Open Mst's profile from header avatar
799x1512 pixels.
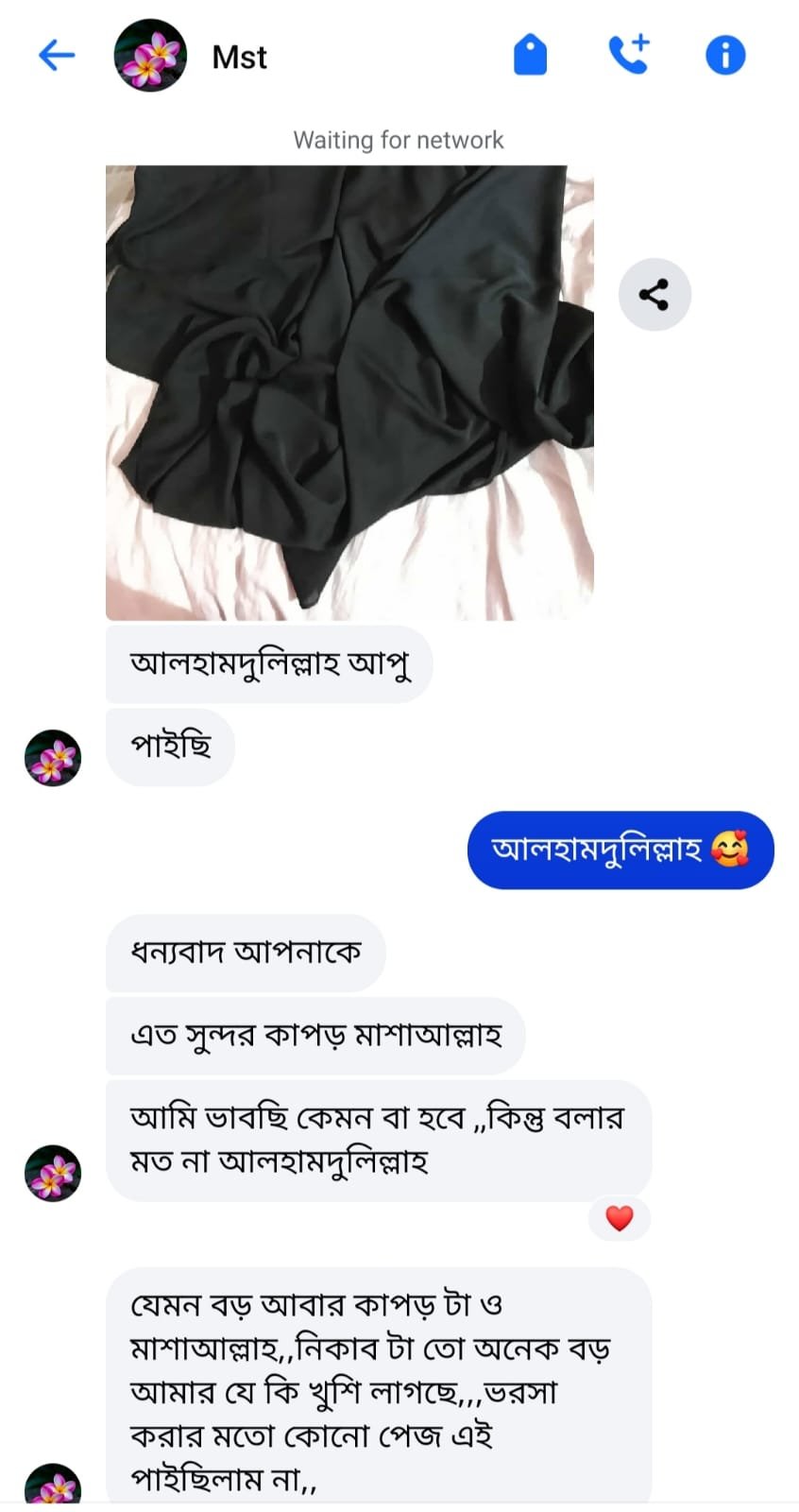point(150,56)
